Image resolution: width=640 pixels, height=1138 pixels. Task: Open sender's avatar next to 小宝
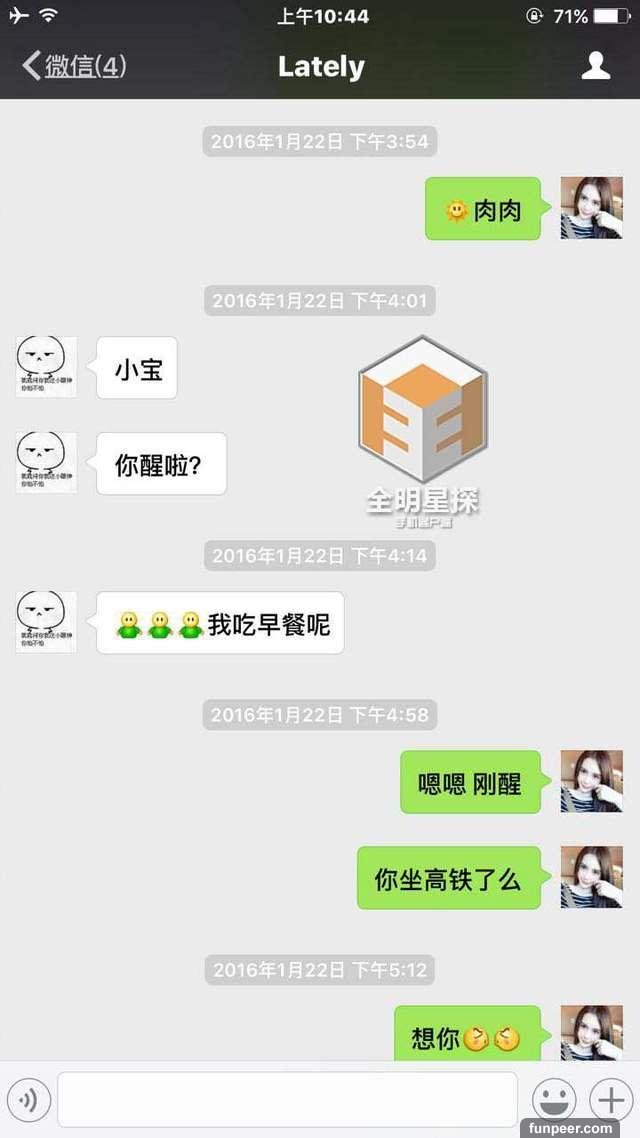(46, 367)
